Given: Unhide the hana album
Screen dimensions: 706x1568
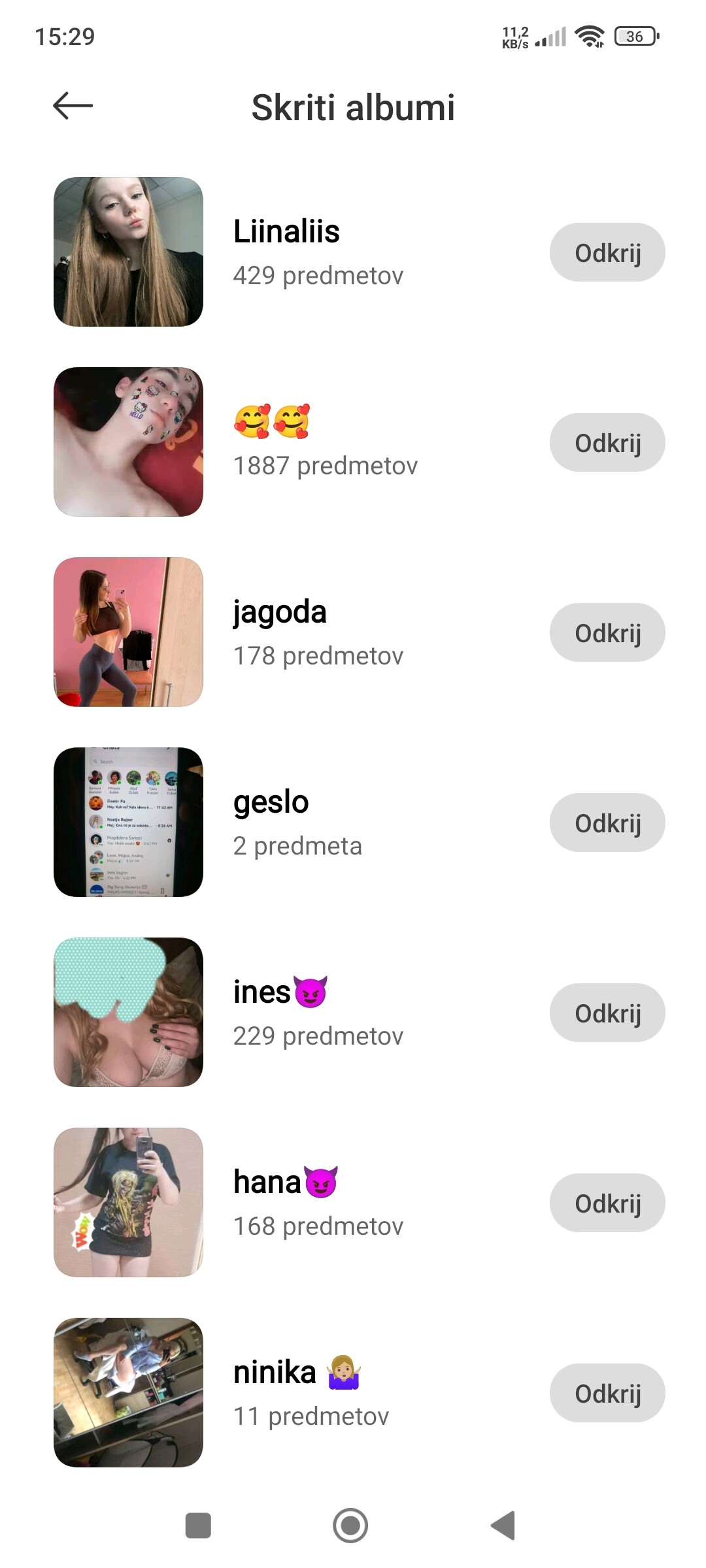Looking at the screenshot, I should [607, 1203].
